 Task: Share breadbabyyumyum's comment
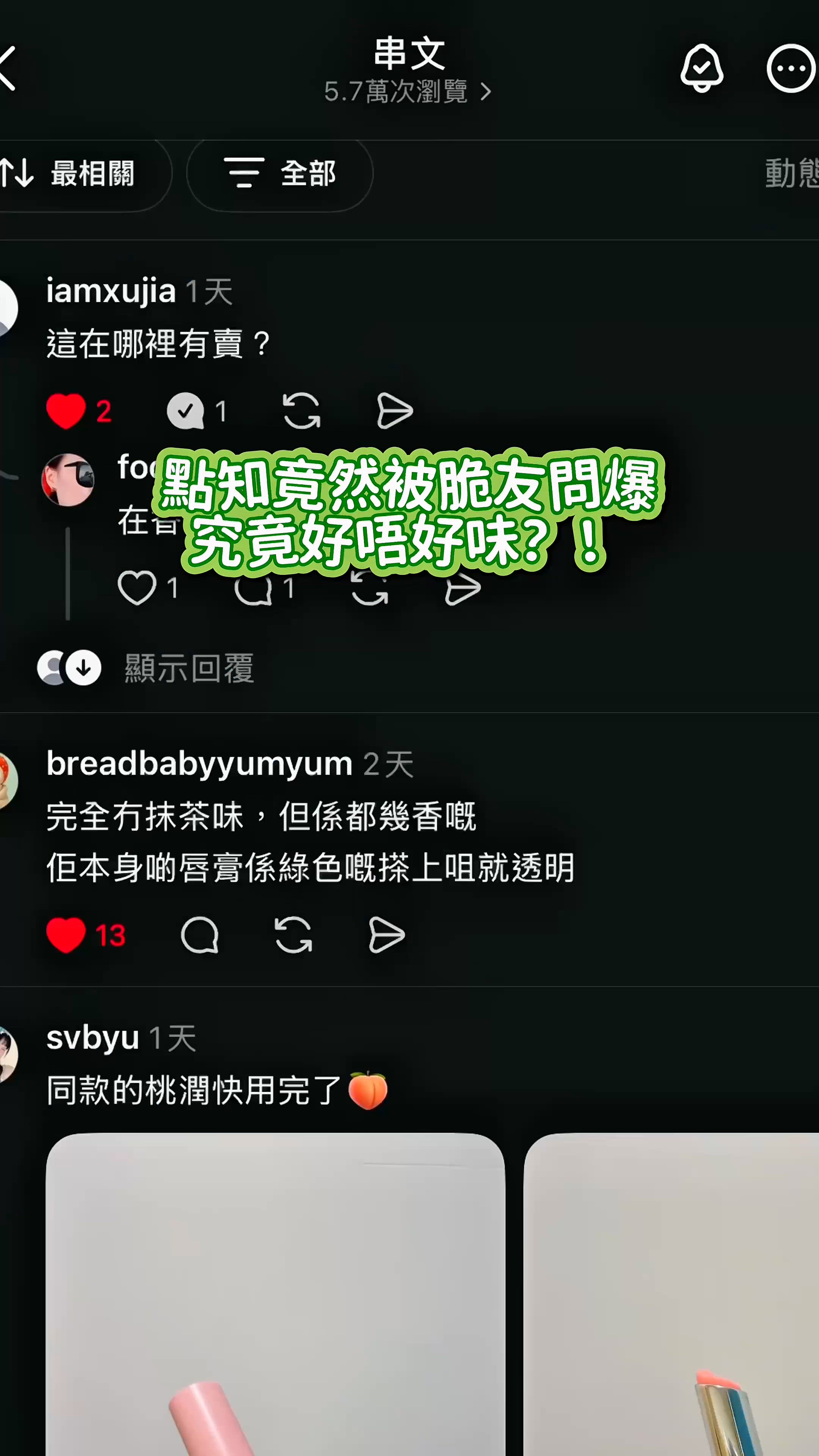387,935
